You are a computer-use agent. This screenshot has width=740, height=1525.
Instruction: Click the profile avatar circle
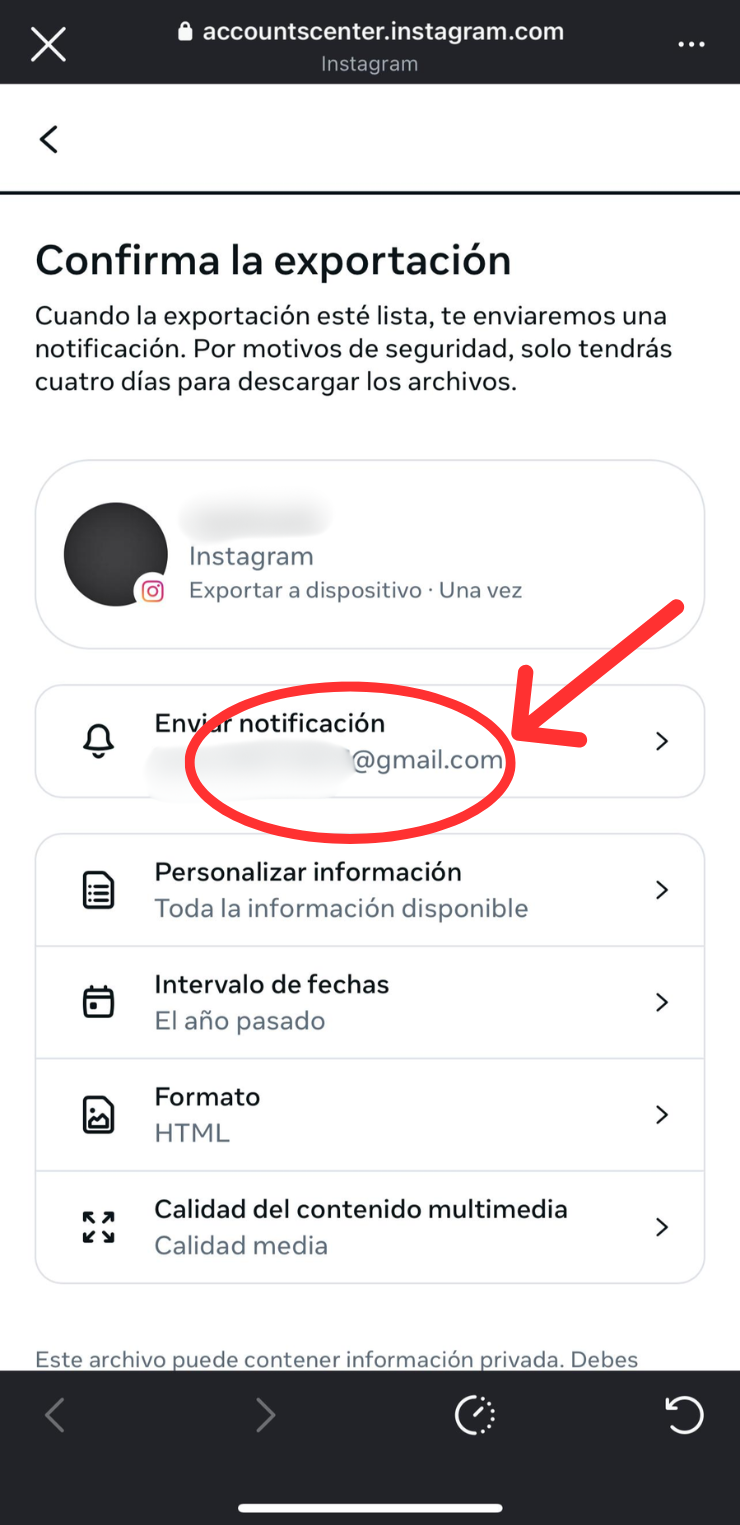(x=115, y=554)
